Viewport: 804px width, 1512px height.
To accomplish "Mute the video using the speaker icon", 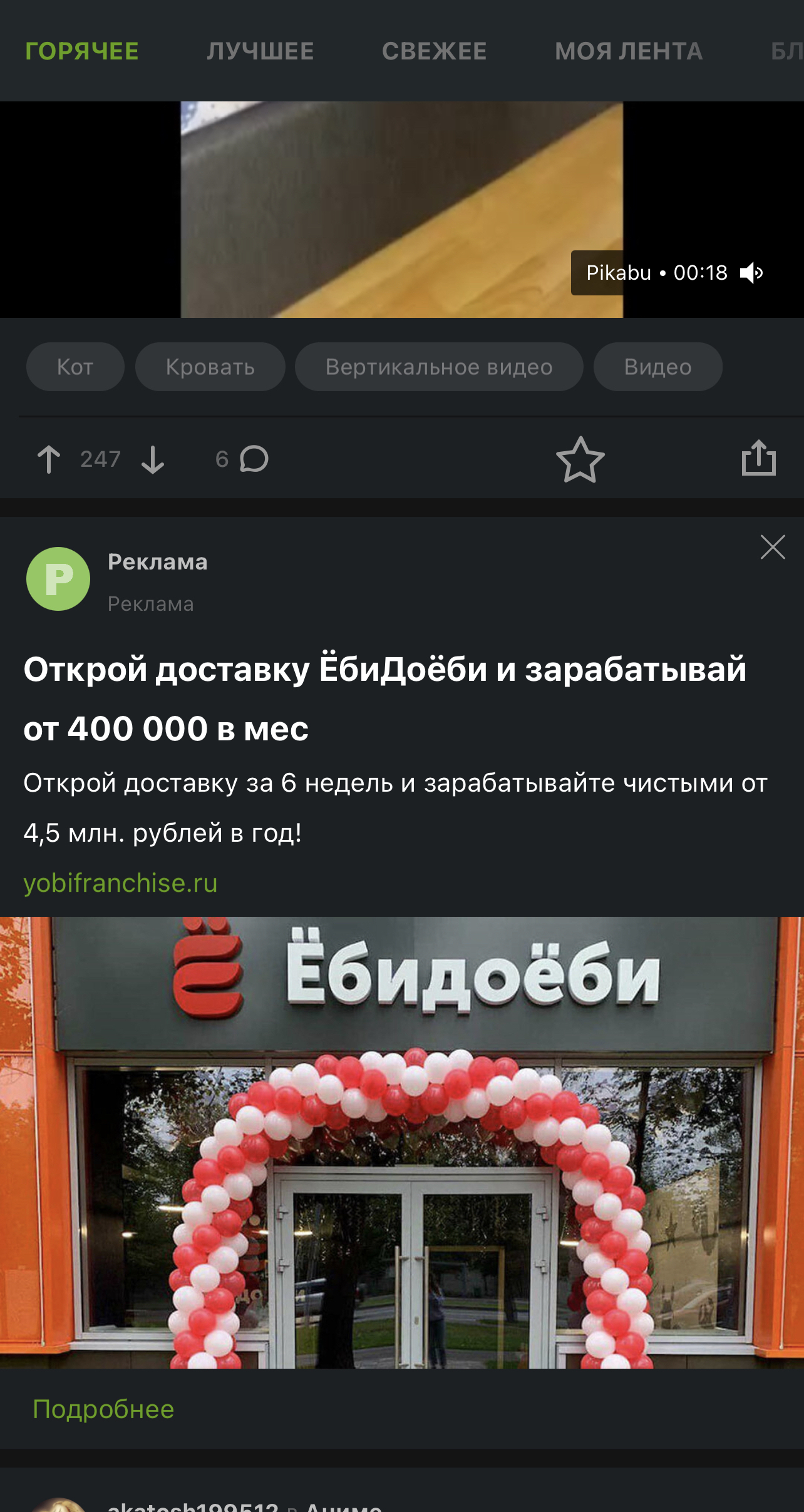I will pos(751,273).
